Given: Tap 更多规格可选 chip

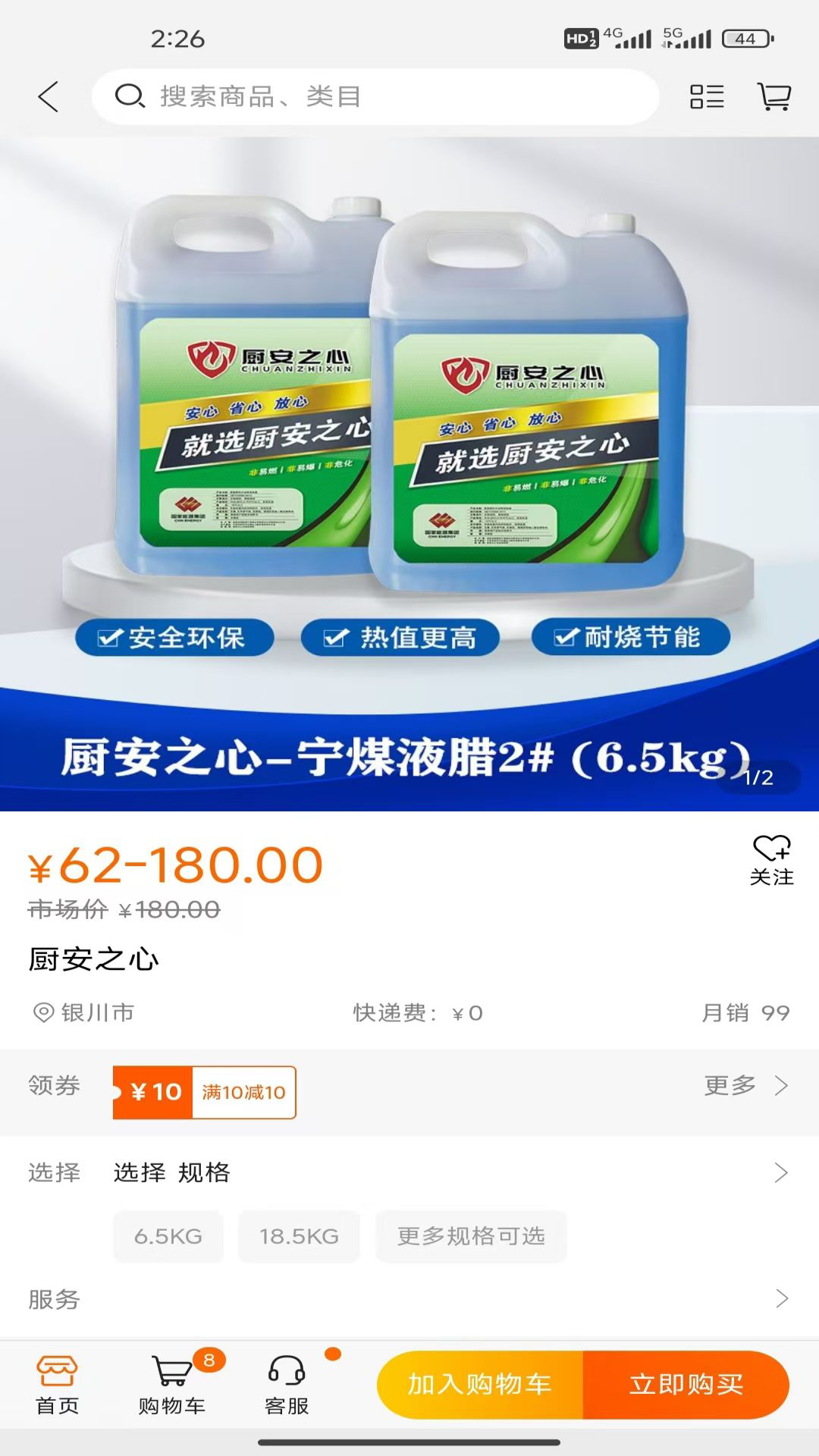Looking at the screenshot, I should 471,1236.
